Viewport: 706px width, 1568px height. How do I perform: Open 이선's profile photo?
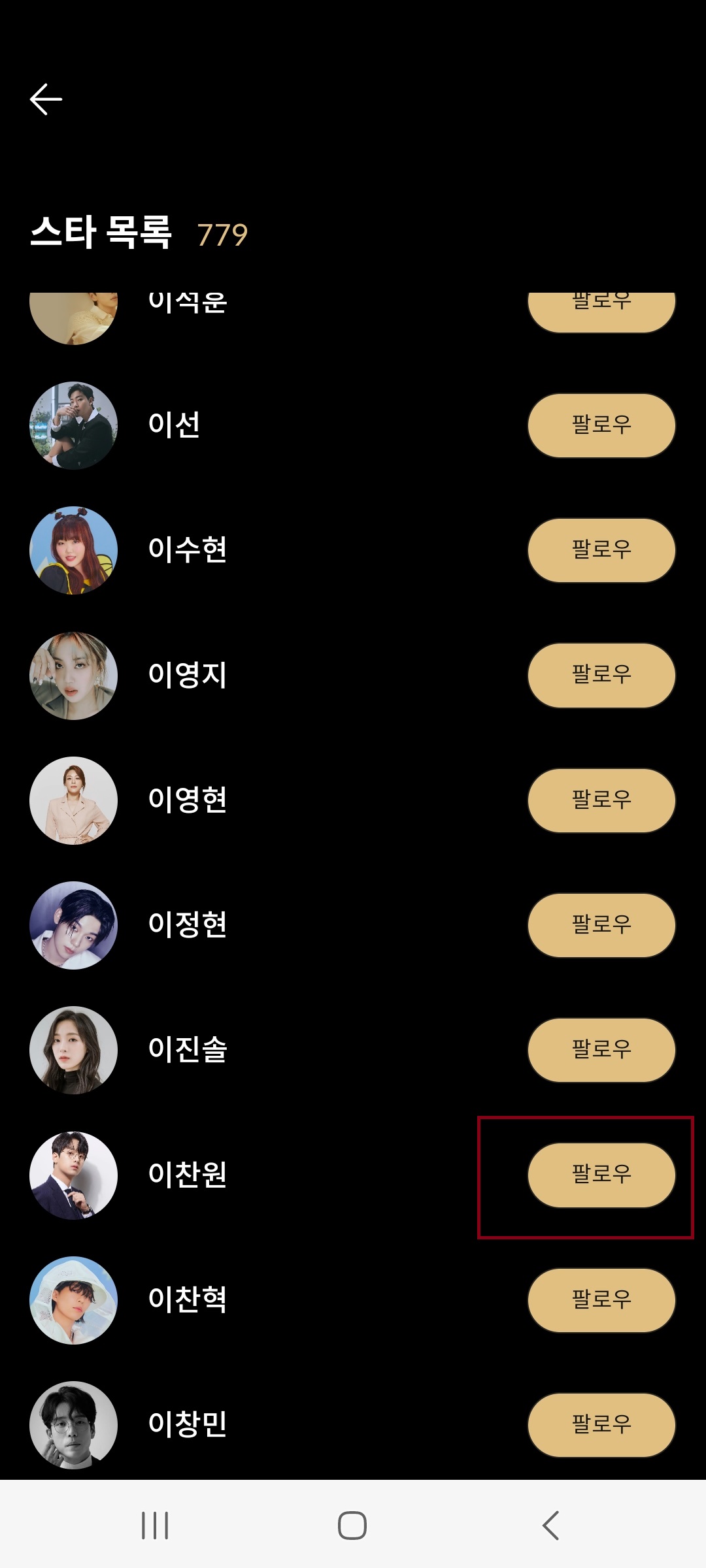pyautogui.click(x=73, y=425)
